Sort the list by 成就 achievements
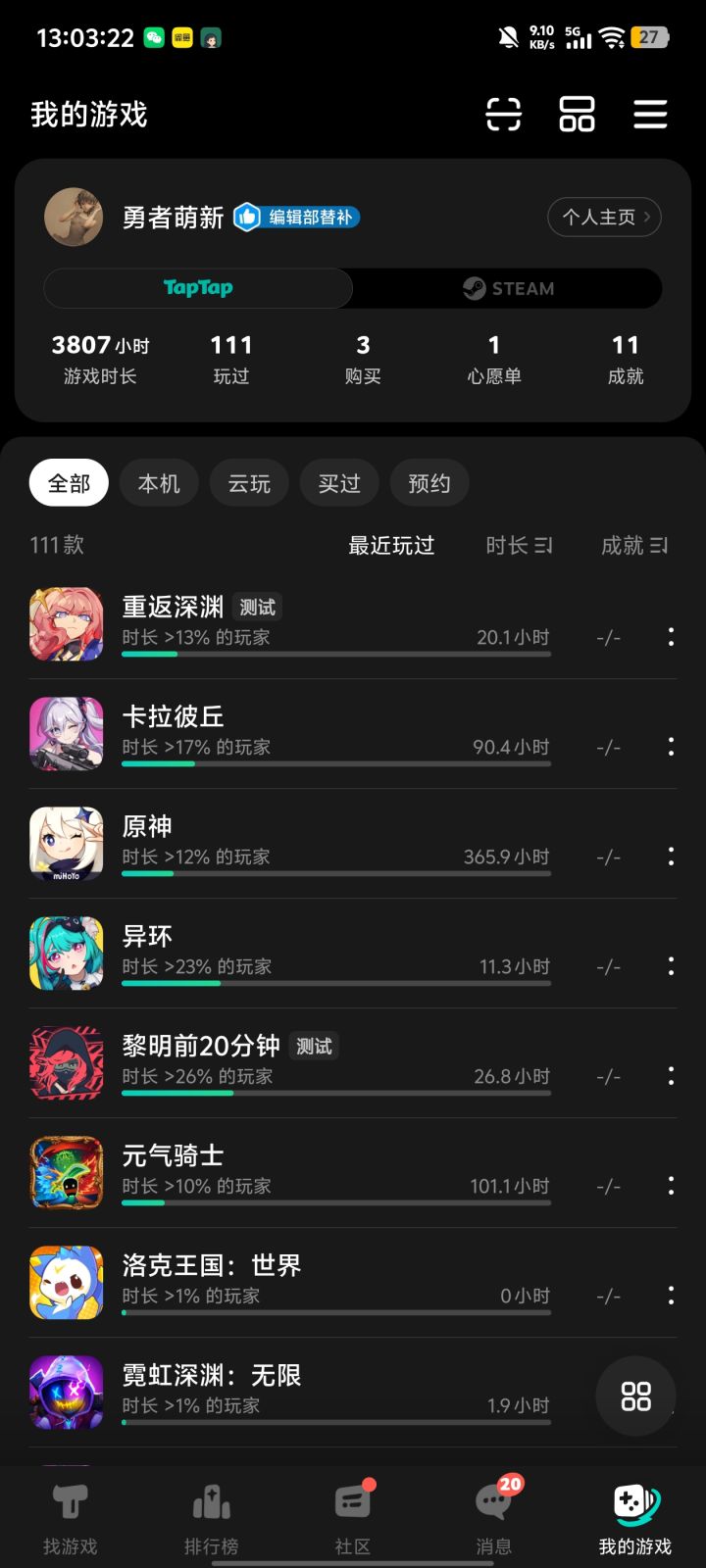This screenshot has height=1568, width=706. tap(634, 545)
